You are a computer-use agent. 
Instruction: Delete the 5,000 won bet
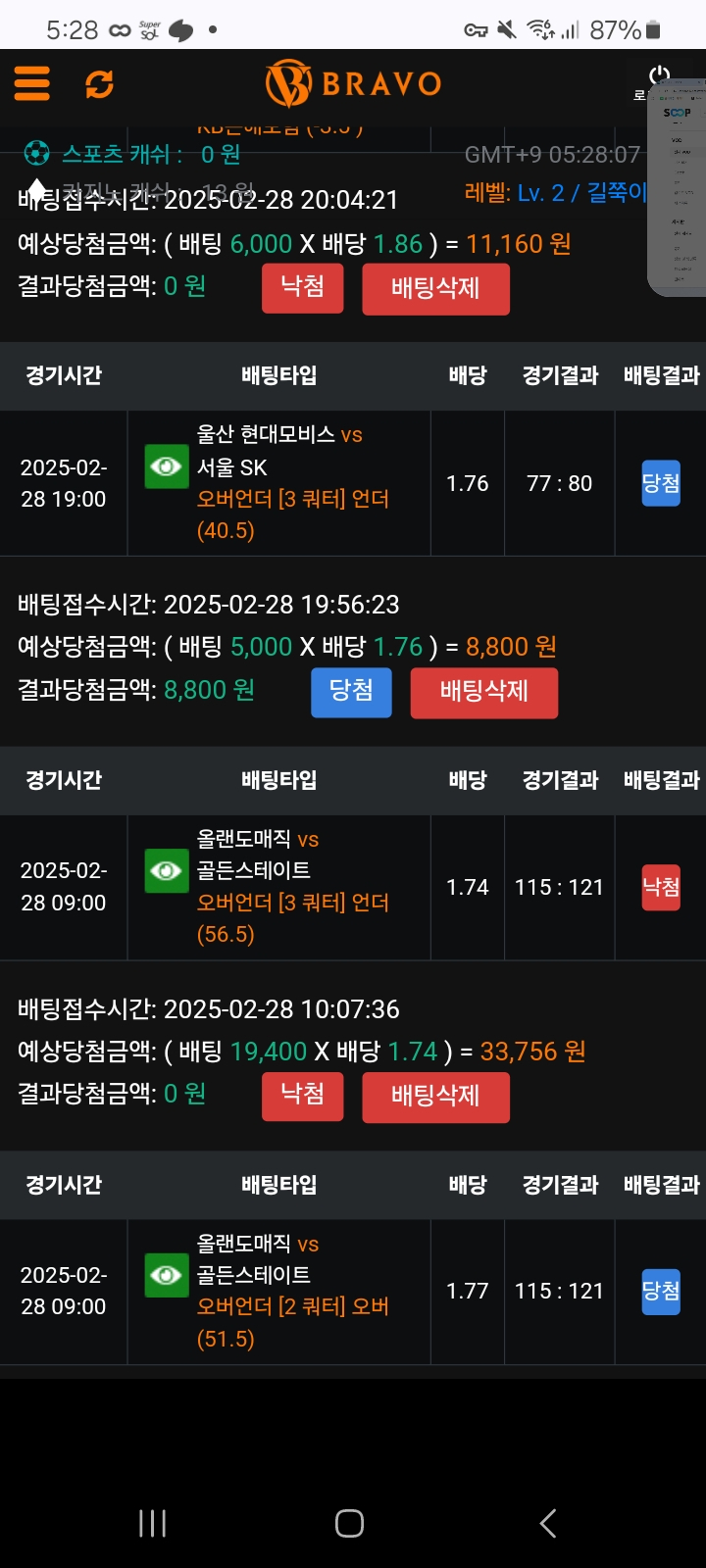click(484, 693)
